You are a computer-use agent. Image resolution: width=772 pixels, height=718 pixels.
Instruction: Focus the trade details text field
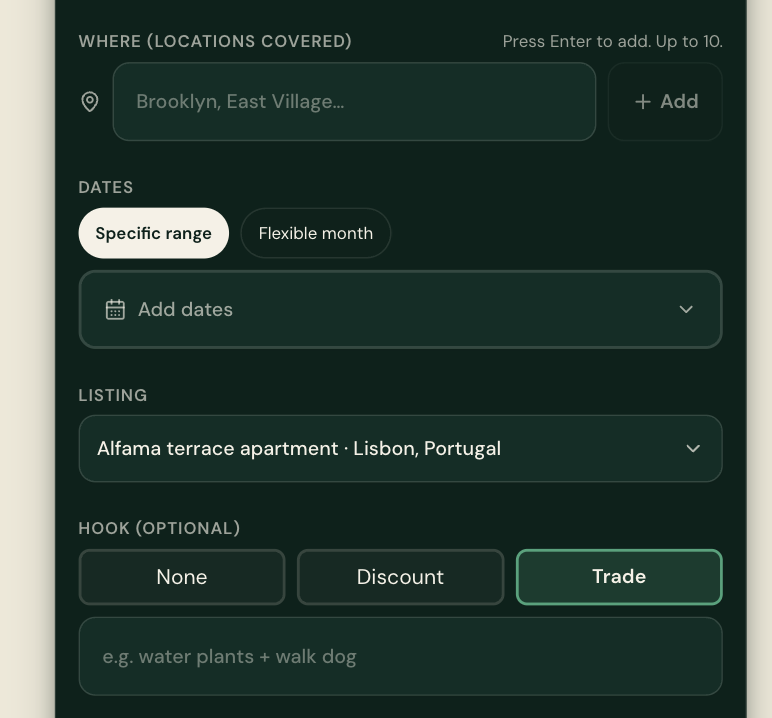pos(400,656)
